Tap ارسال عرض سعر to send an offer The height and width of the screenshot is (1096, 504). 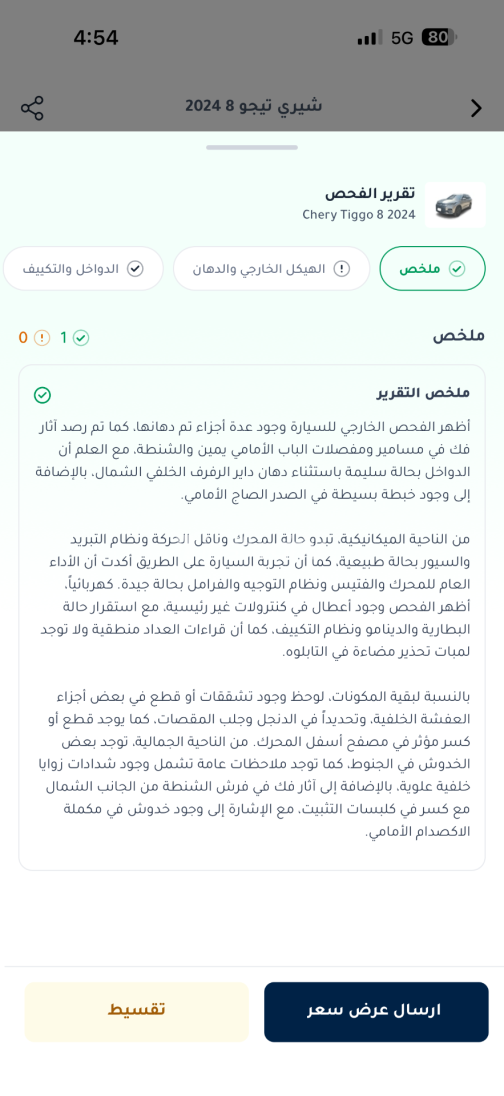pos(376,1011)
